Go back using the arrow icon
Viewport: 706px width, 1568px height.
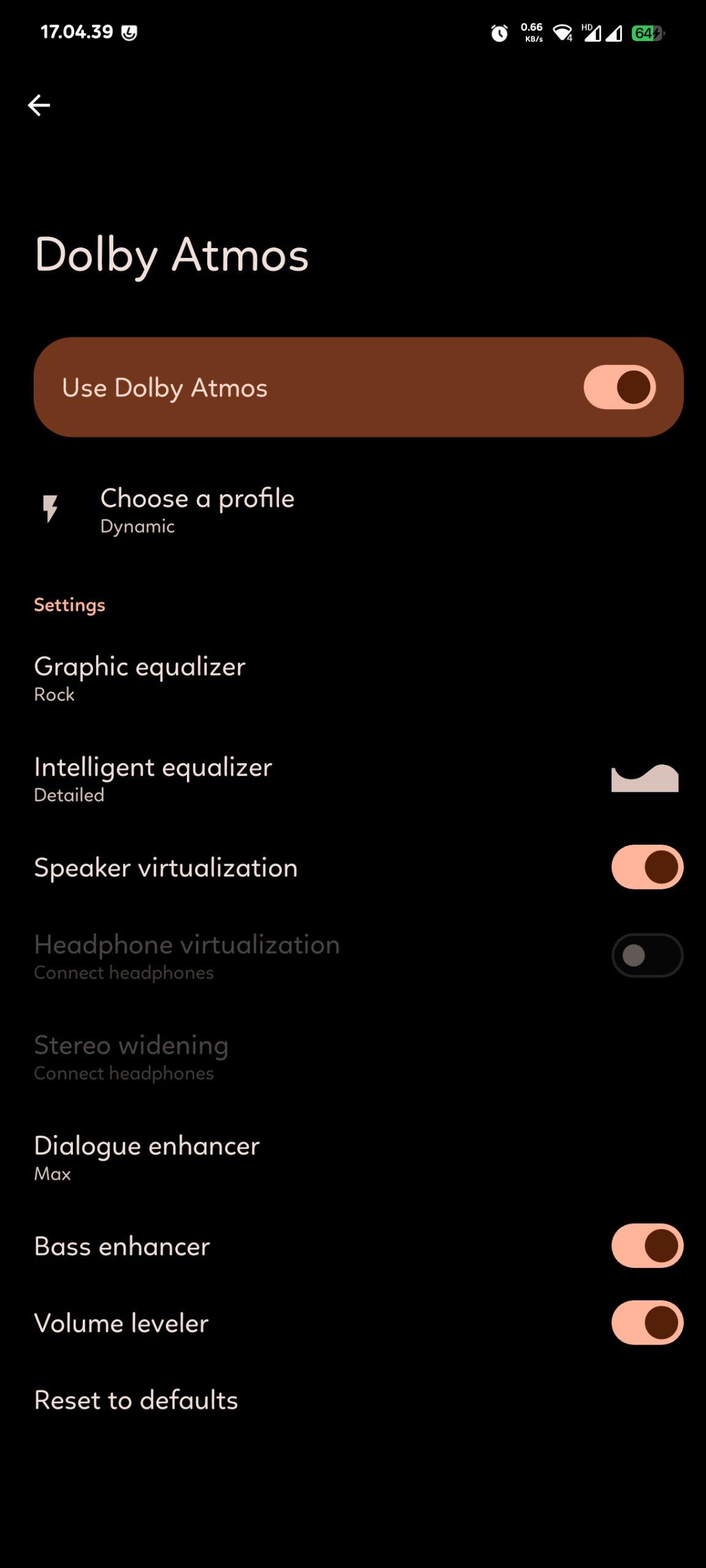(39, 105)
